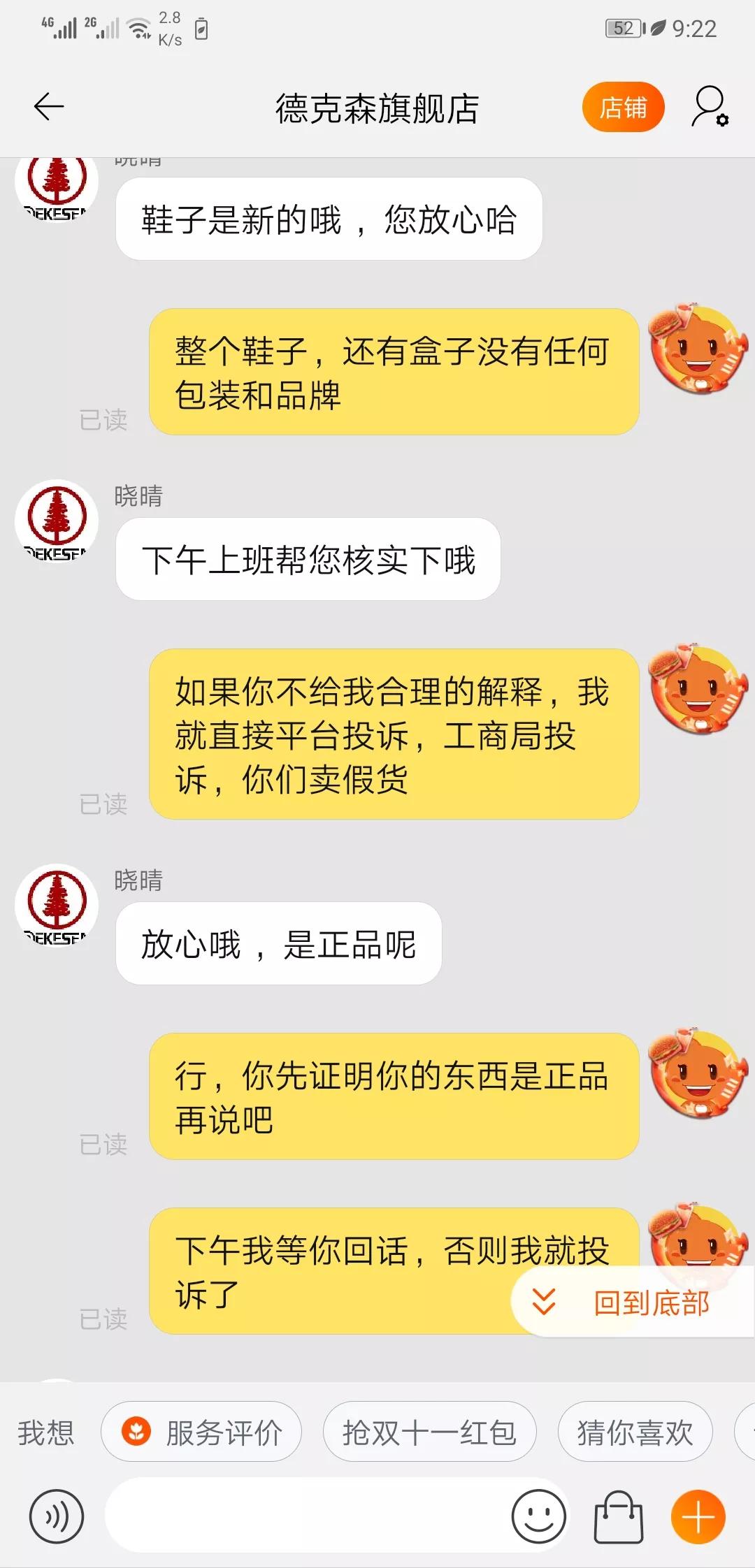The width and height of the screenshot is (755, 1568).
Task: Expand the double chevron beside 回到底部
Action: 544,1300
